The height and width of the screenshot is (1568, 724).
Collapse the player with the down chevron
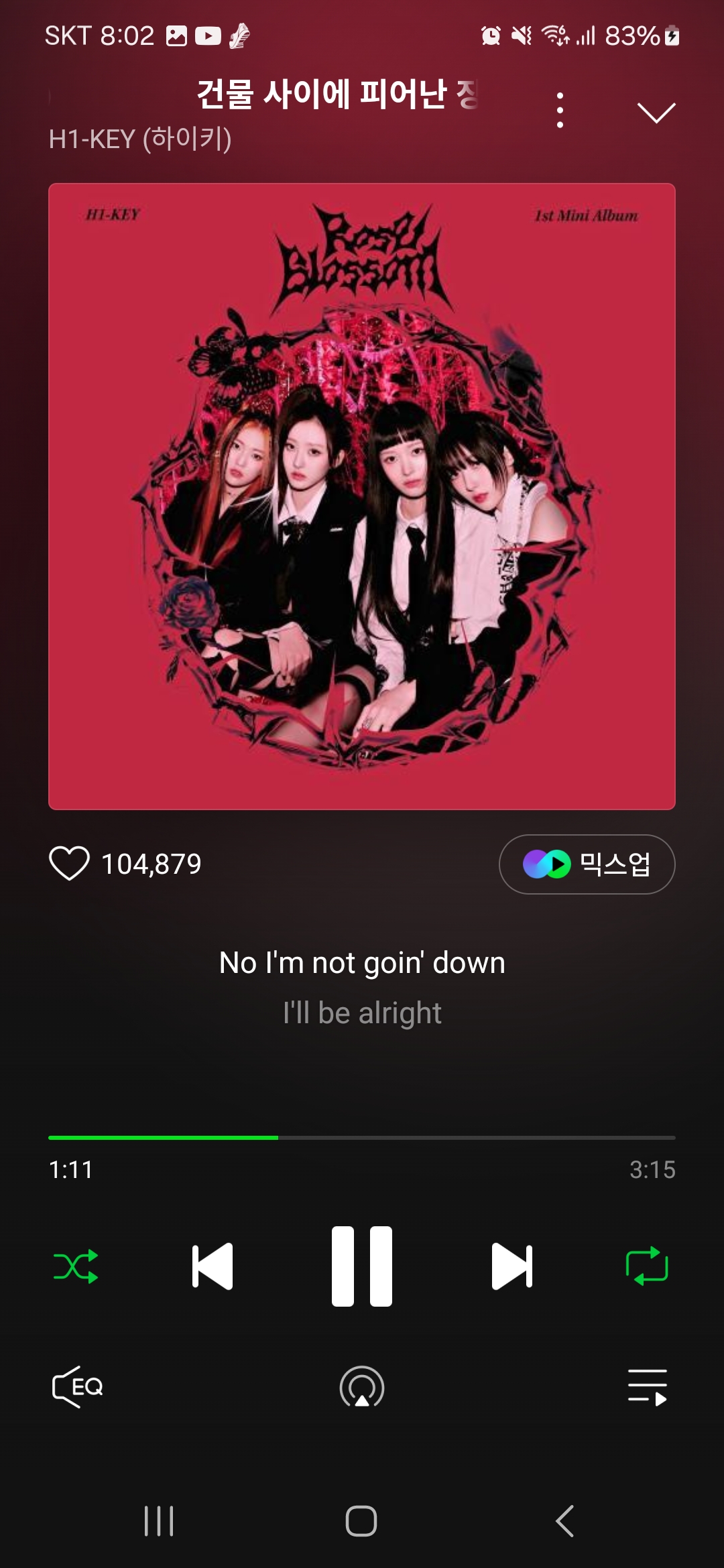click(x=656, y=113)
